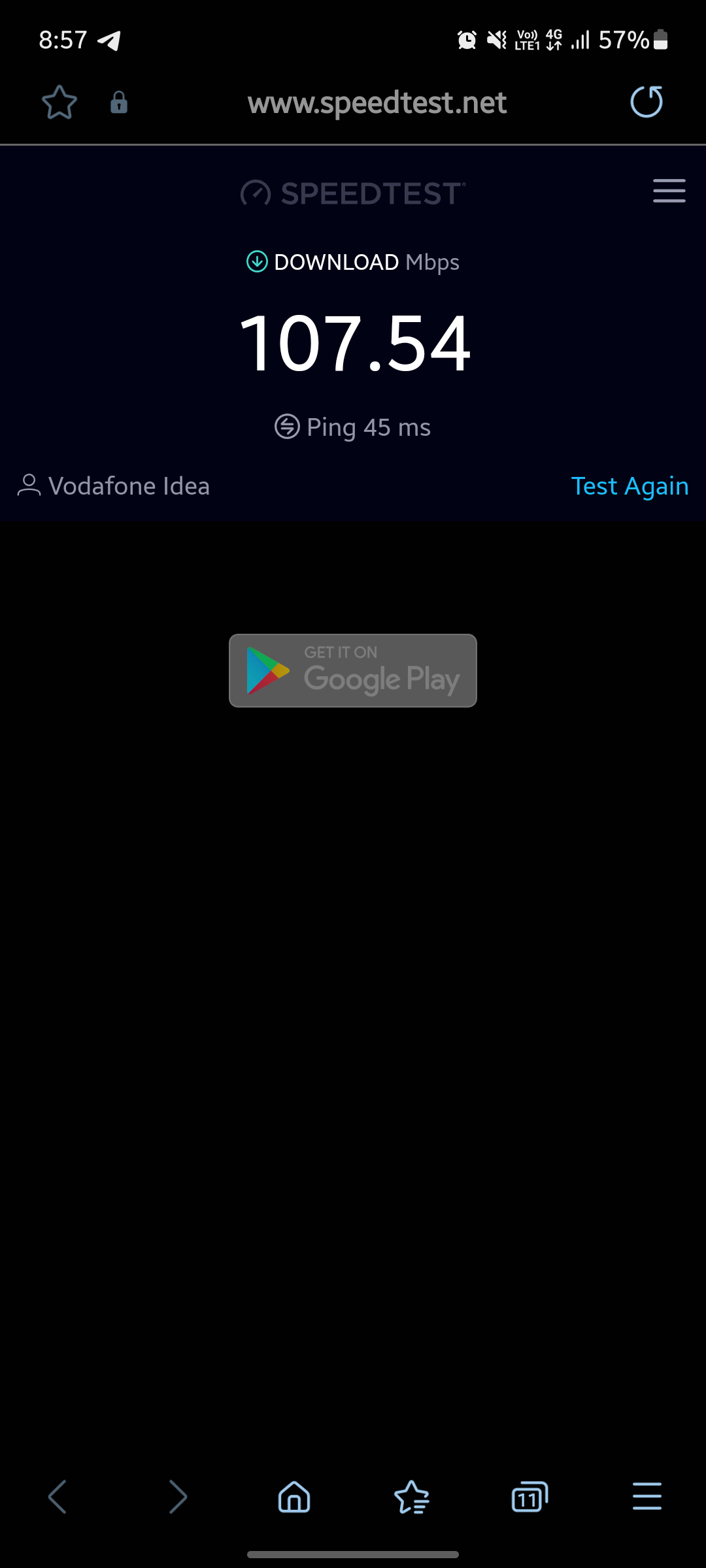Reload the page with the refresh icon

point(646,103)
